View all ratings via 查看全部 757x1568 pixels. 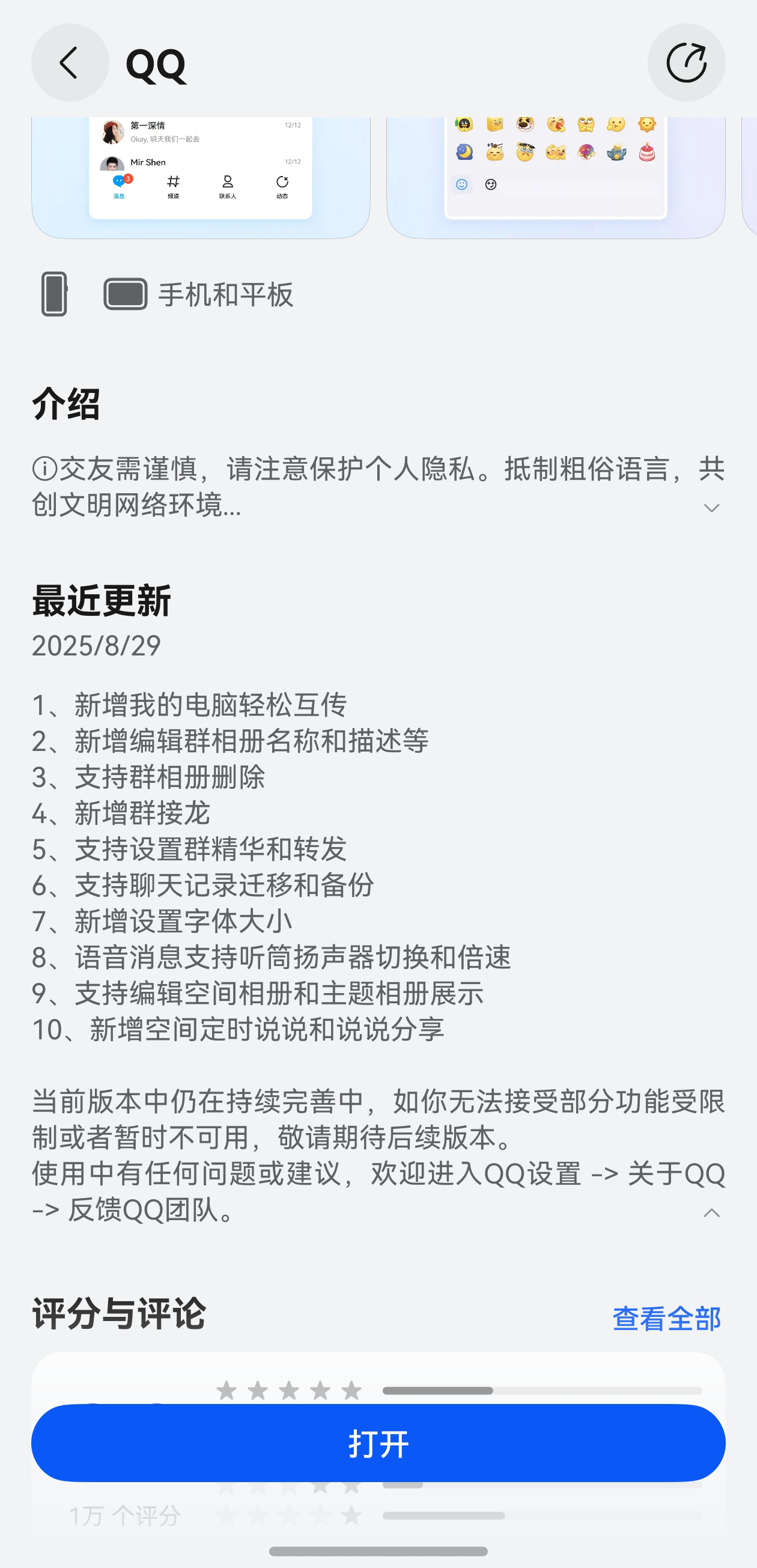666,1319
